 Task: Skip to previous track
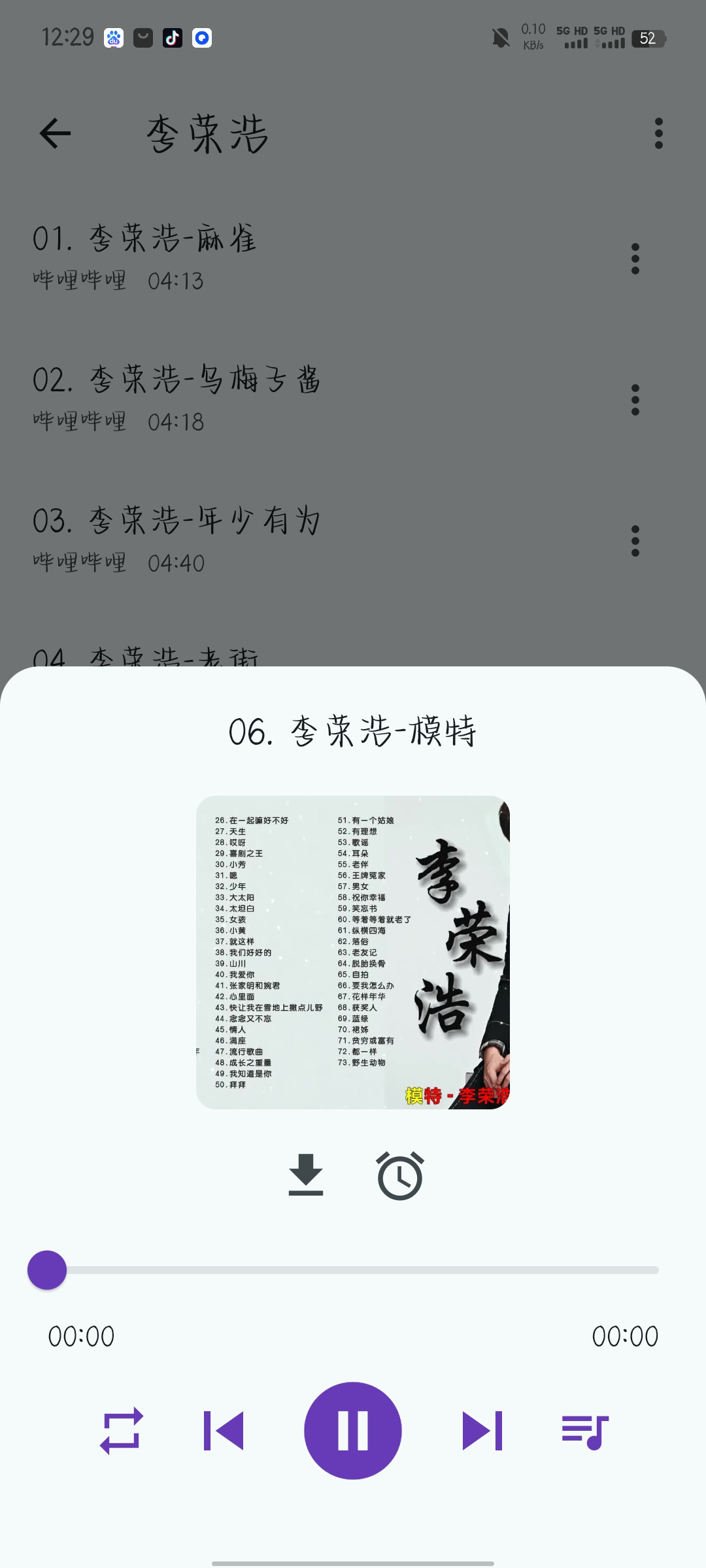224,1429
